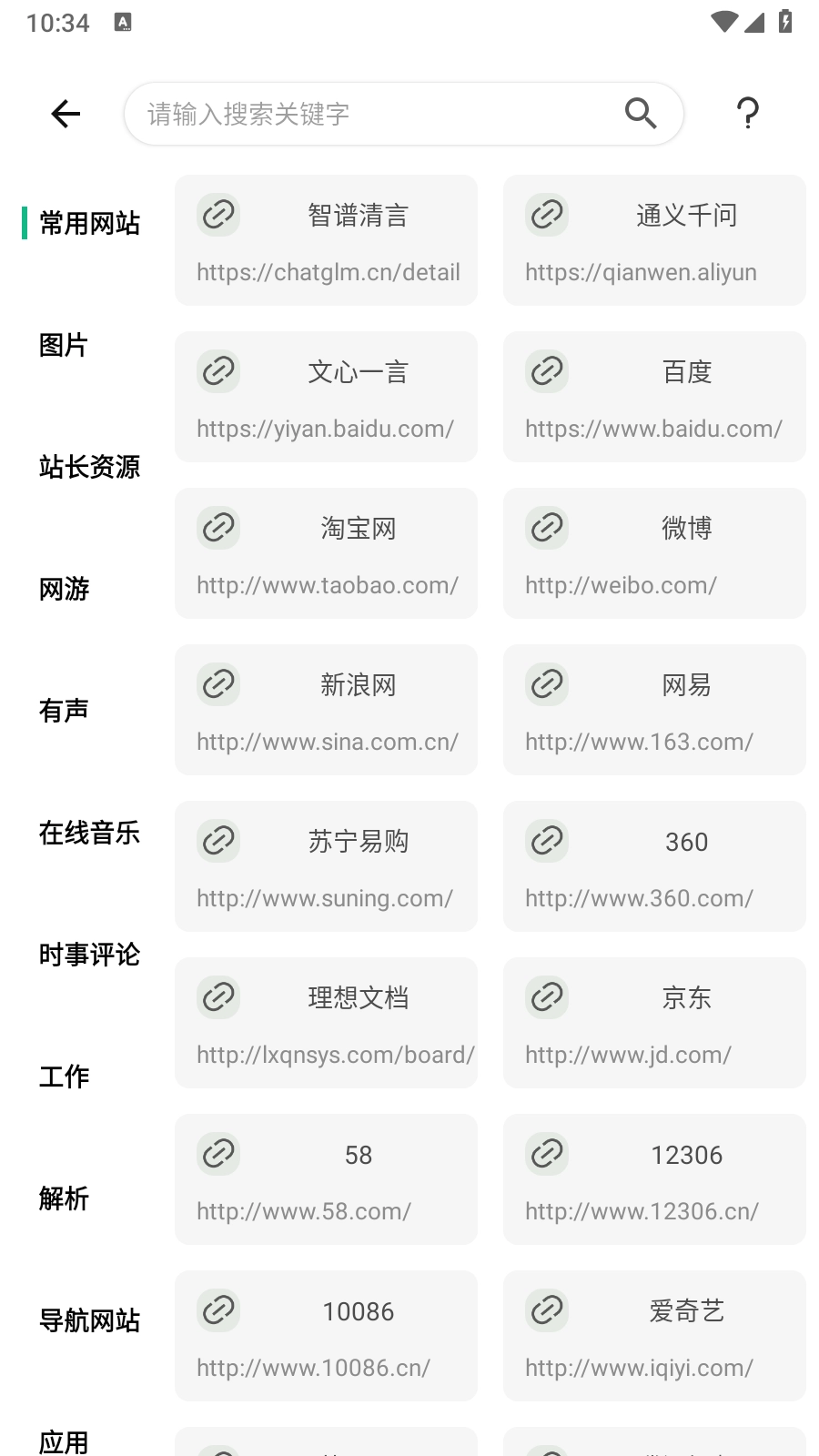Click the link icon on 百度 card
Screen dimensions: 819x1456
[x=546, y=371]
